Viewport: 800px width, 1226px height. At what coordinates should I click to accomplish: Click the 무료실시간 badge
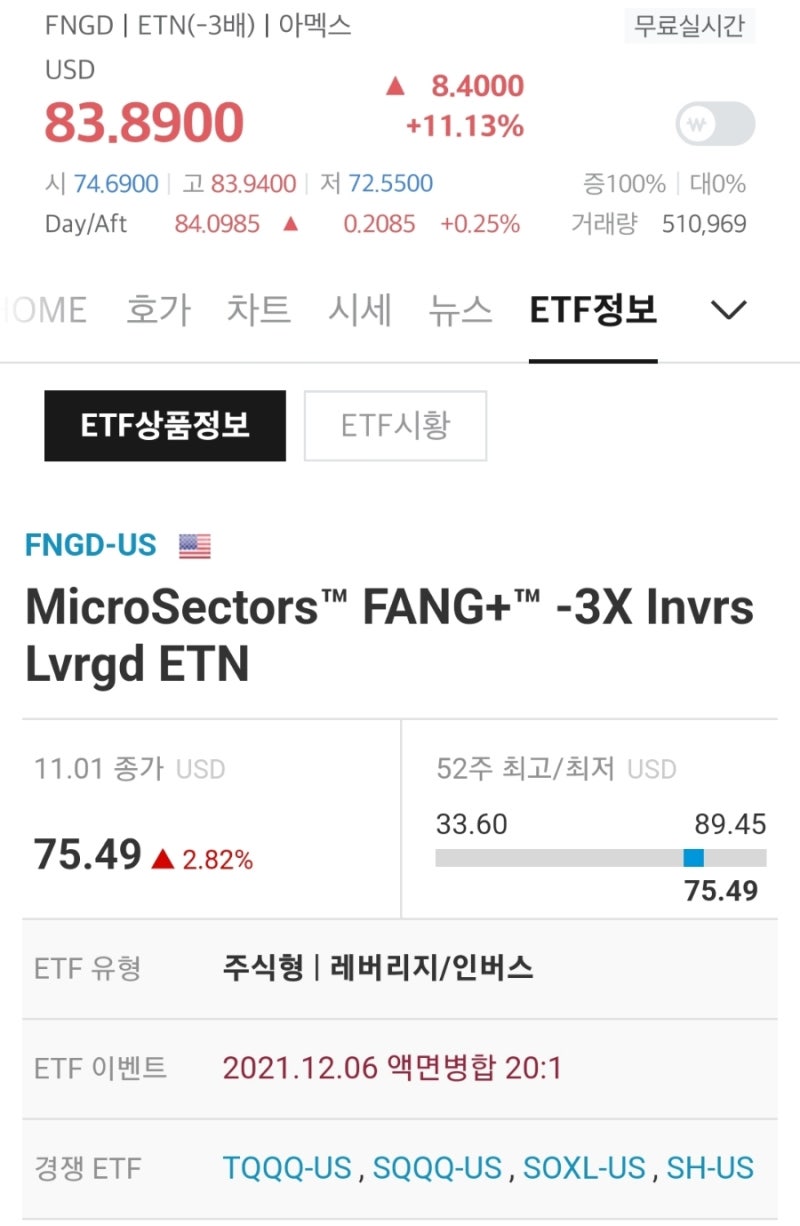pos(691,27)
